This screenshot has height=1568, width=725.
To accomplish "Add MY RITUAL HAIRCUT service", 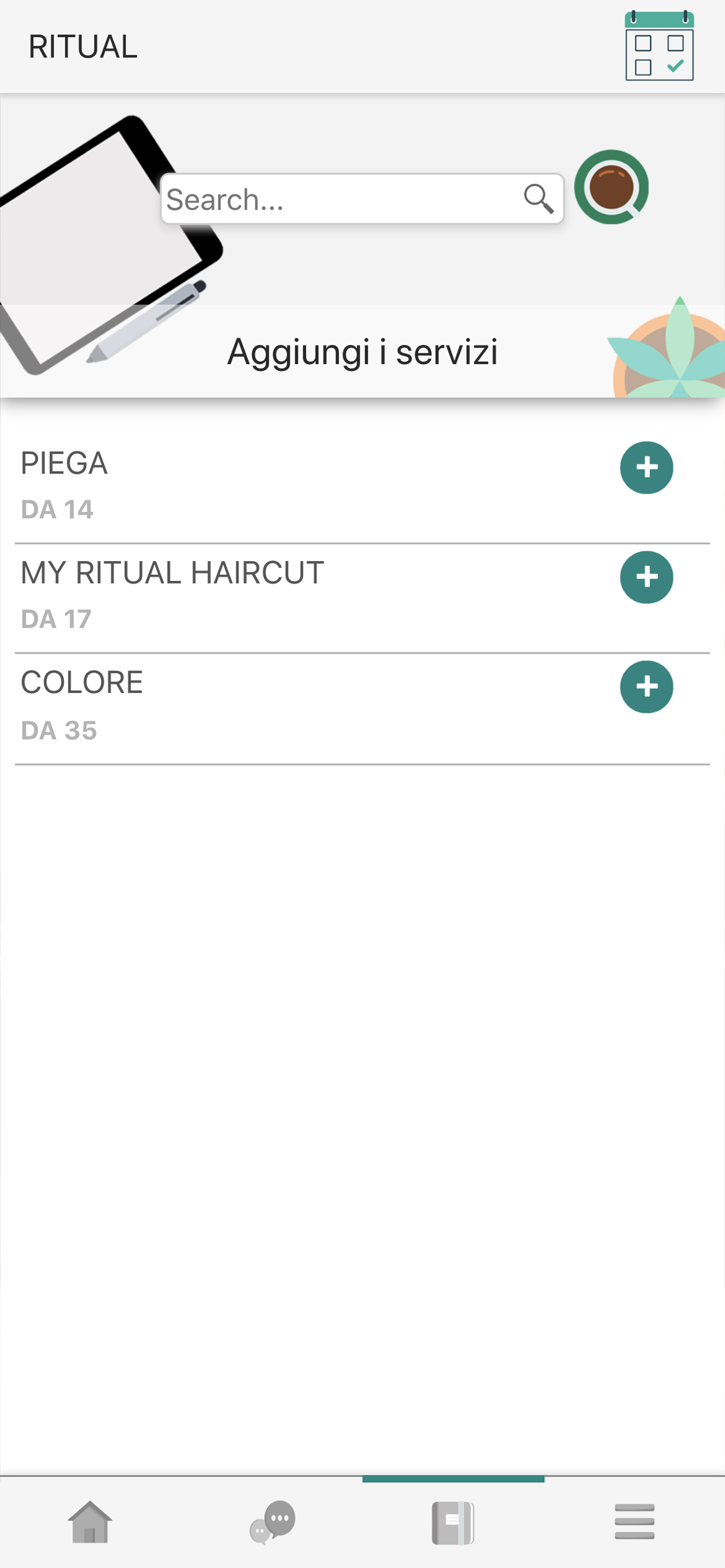I will point(647,577).
